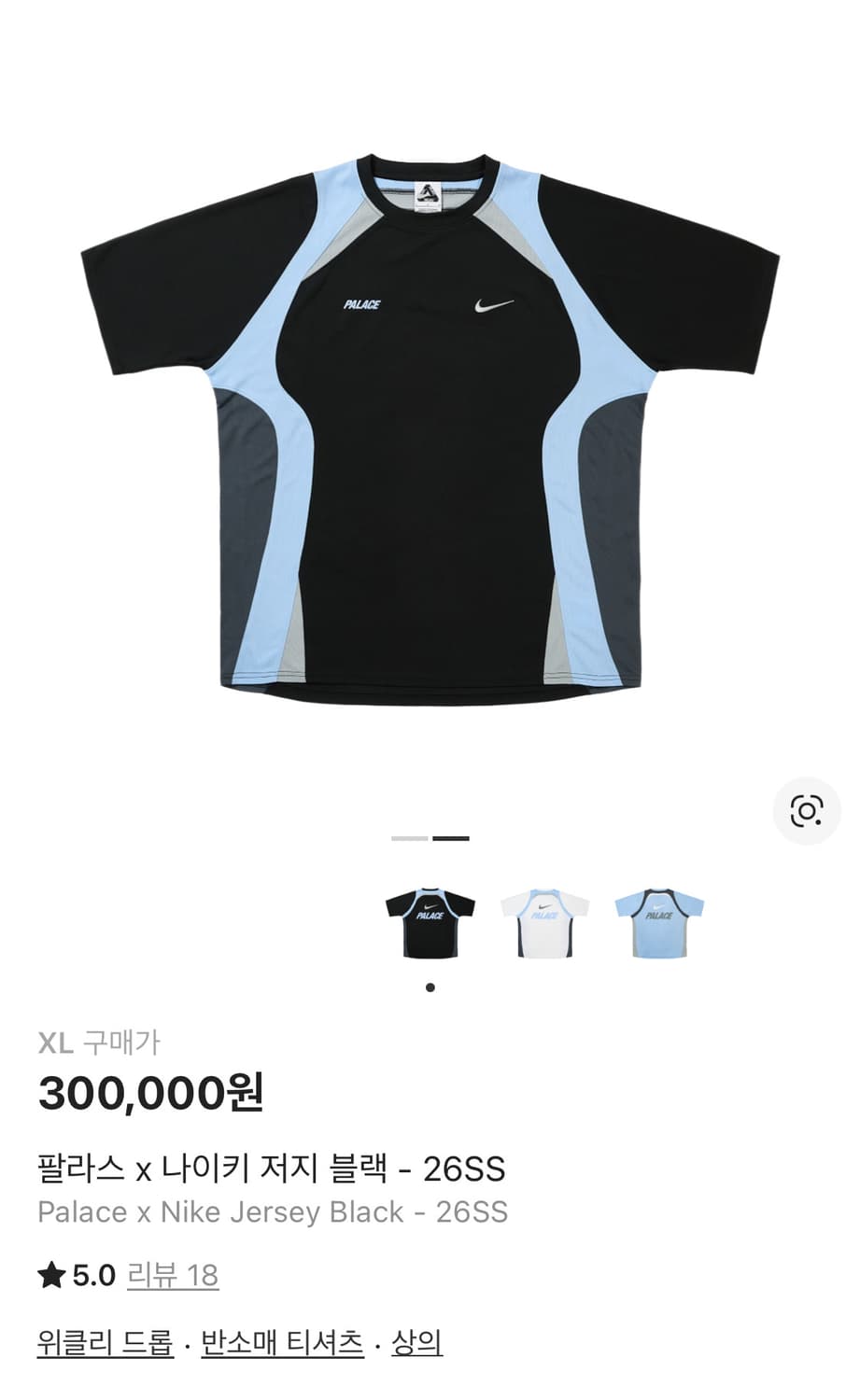Click the star rating icon
This screenshot has width=860, height=1400.
(50, 1273)
